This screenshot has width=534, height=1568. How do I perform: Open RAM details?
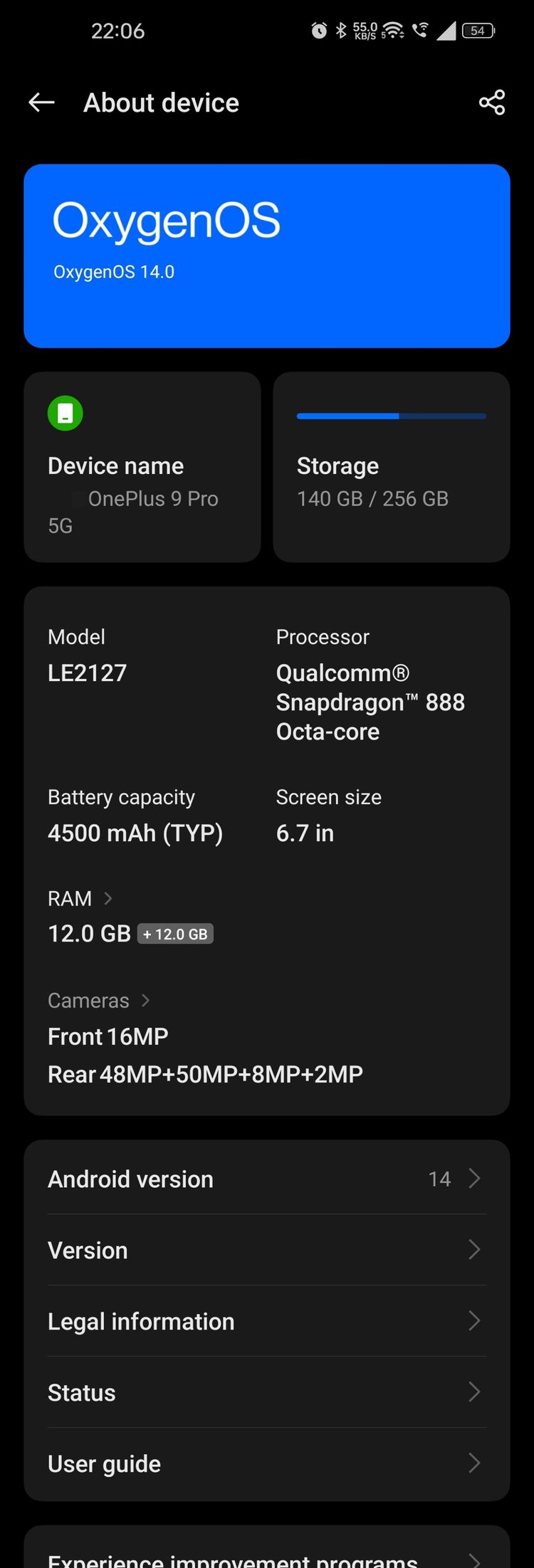[x=80, y=899]
